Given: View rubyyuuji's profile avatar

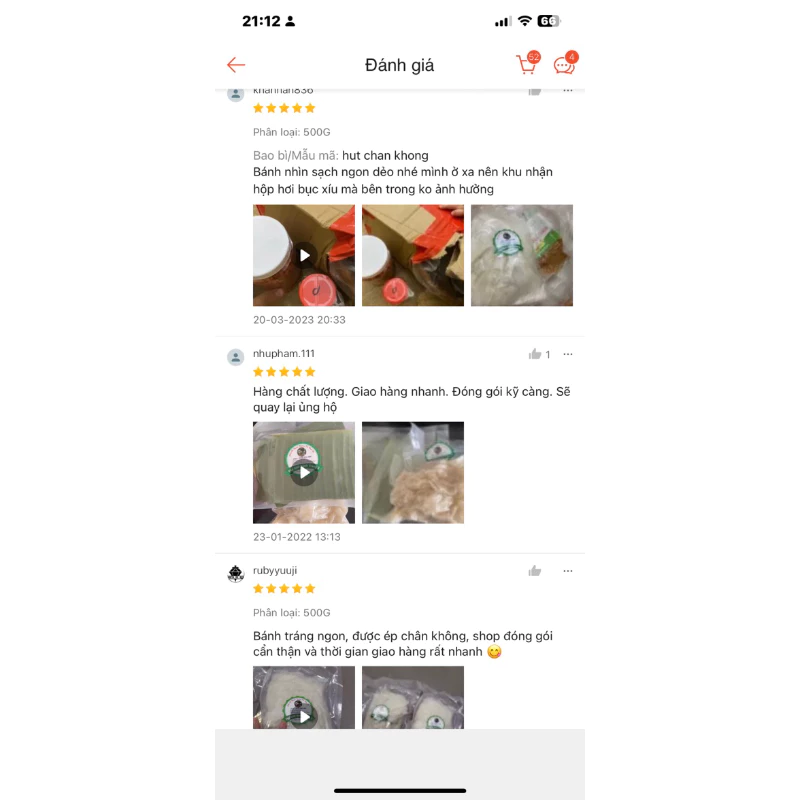Looking at the screenshot, I should (x=236, y=574).
